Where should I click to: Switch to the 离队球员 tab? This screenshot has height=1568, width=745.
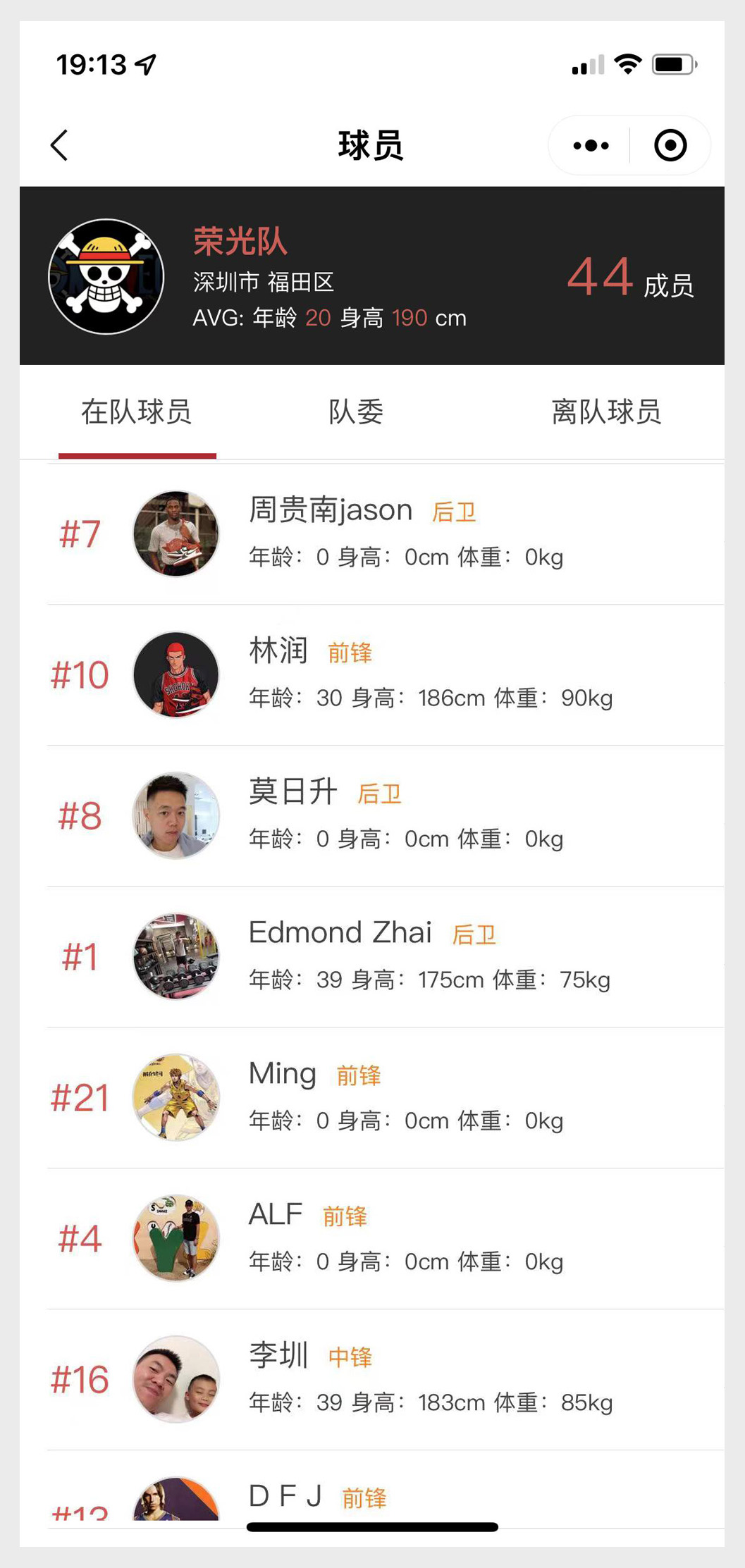click(x=607, y=412)
